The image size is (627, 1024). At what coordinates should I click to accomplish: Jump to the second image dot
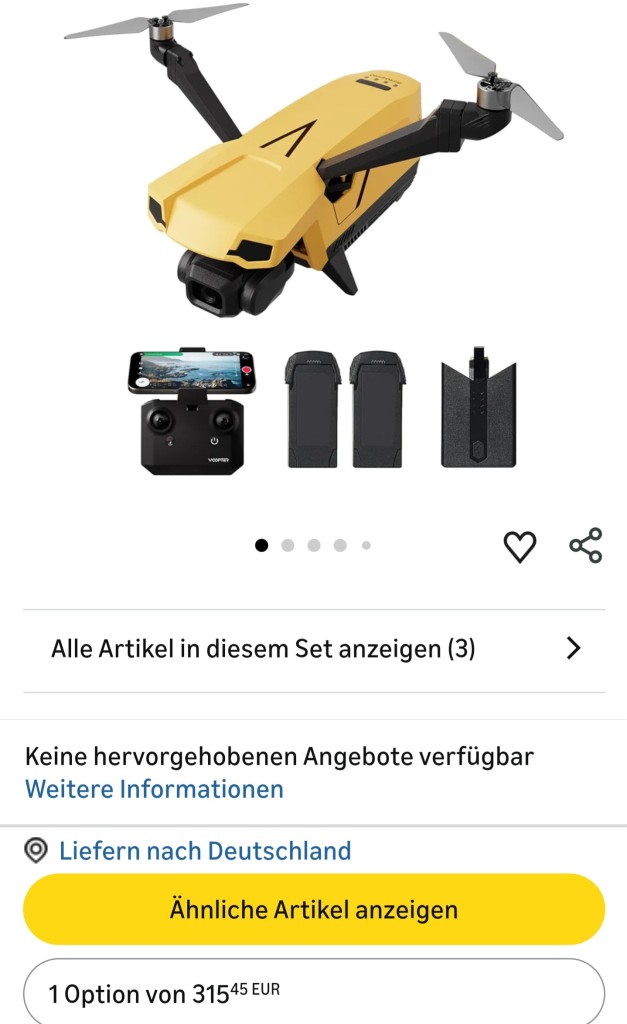coord(288,546)
